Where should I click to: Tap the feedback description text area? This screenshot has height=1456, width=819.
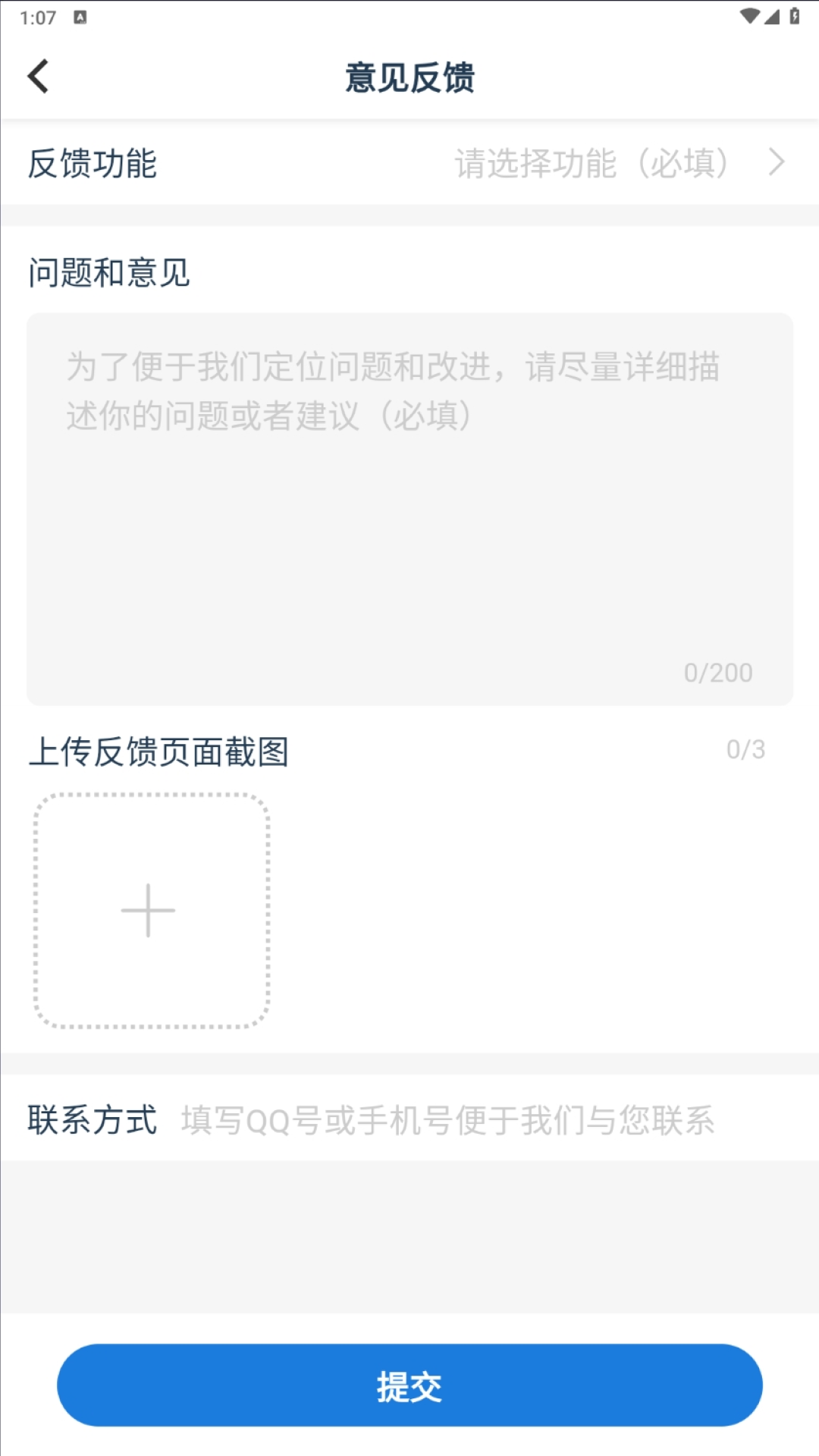pos(409,493)
